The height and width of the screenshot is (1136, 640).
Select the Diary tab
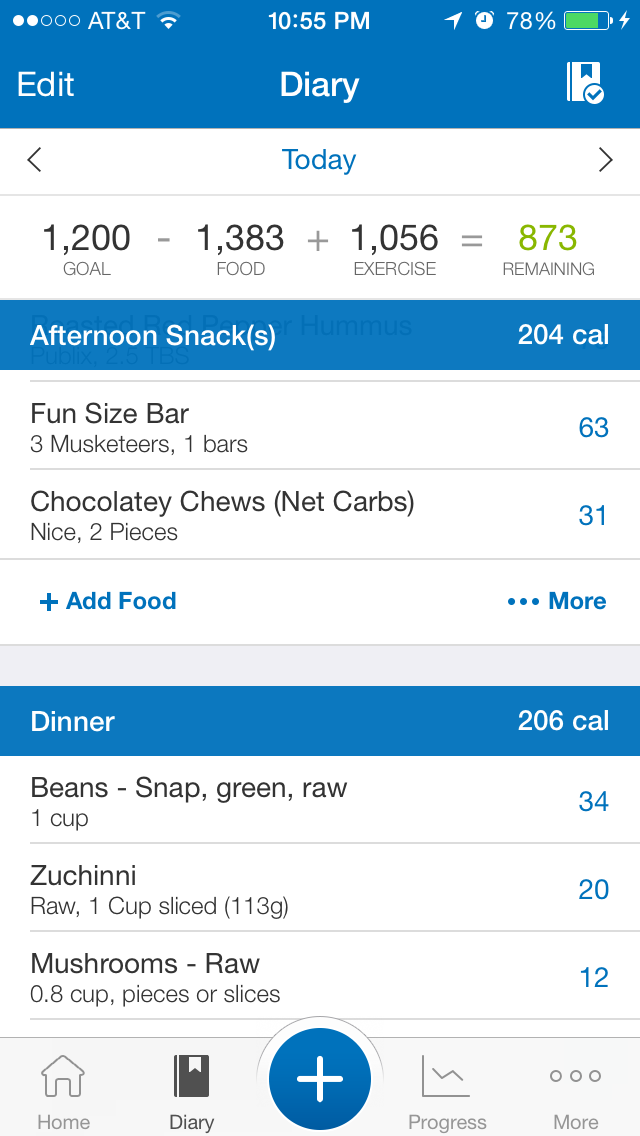point(191,1092)
